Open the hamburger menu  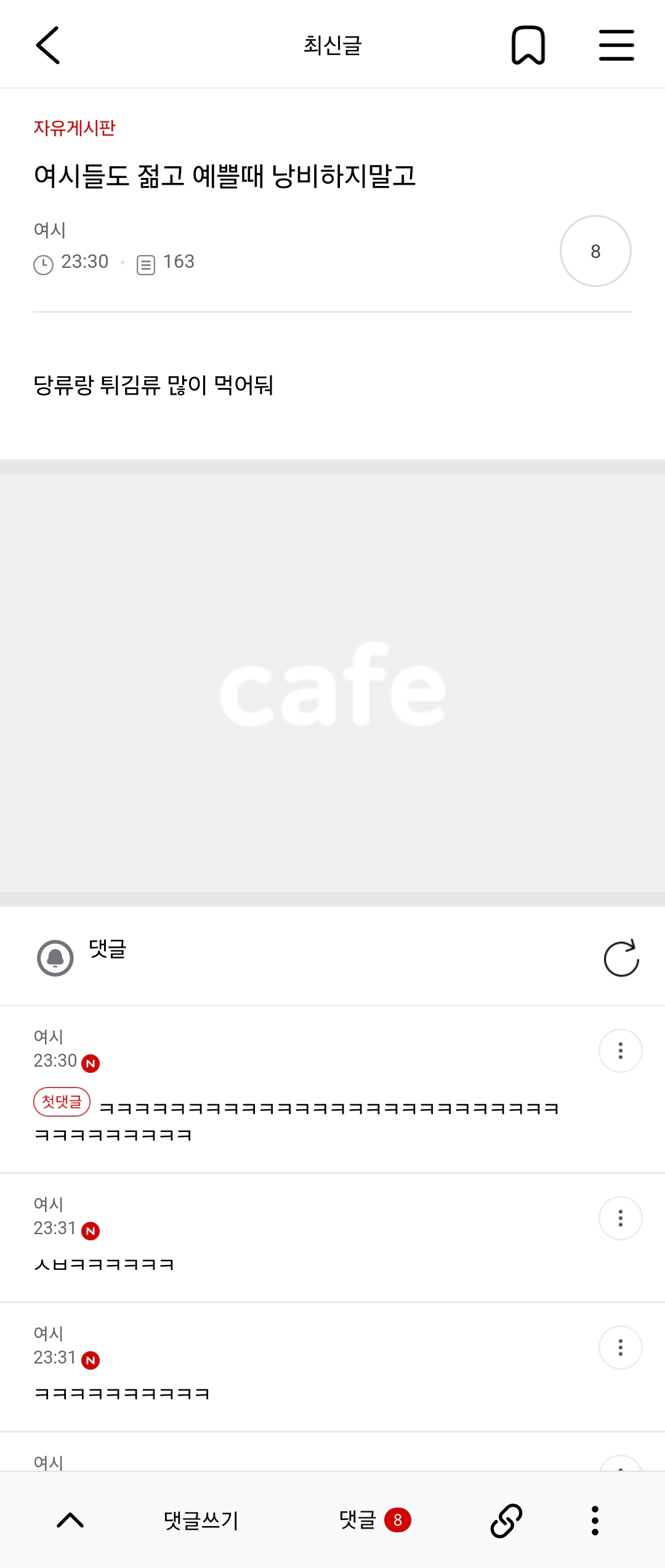pyautogui.click(x=616, y=45)
